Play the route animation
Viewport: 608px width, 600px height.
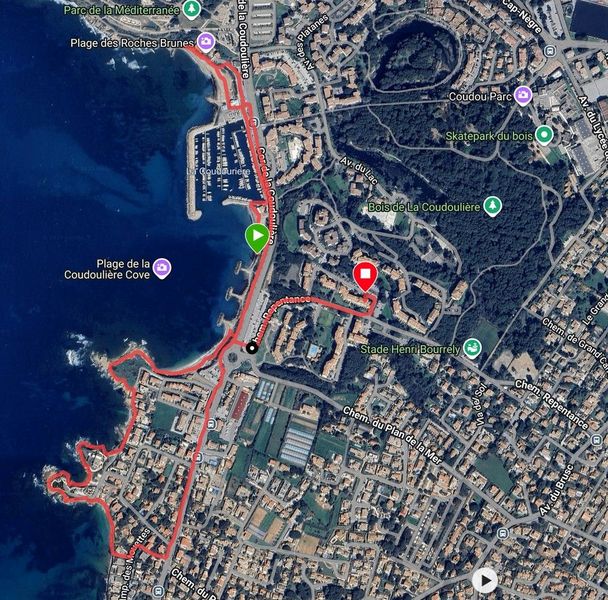point(485,579)
